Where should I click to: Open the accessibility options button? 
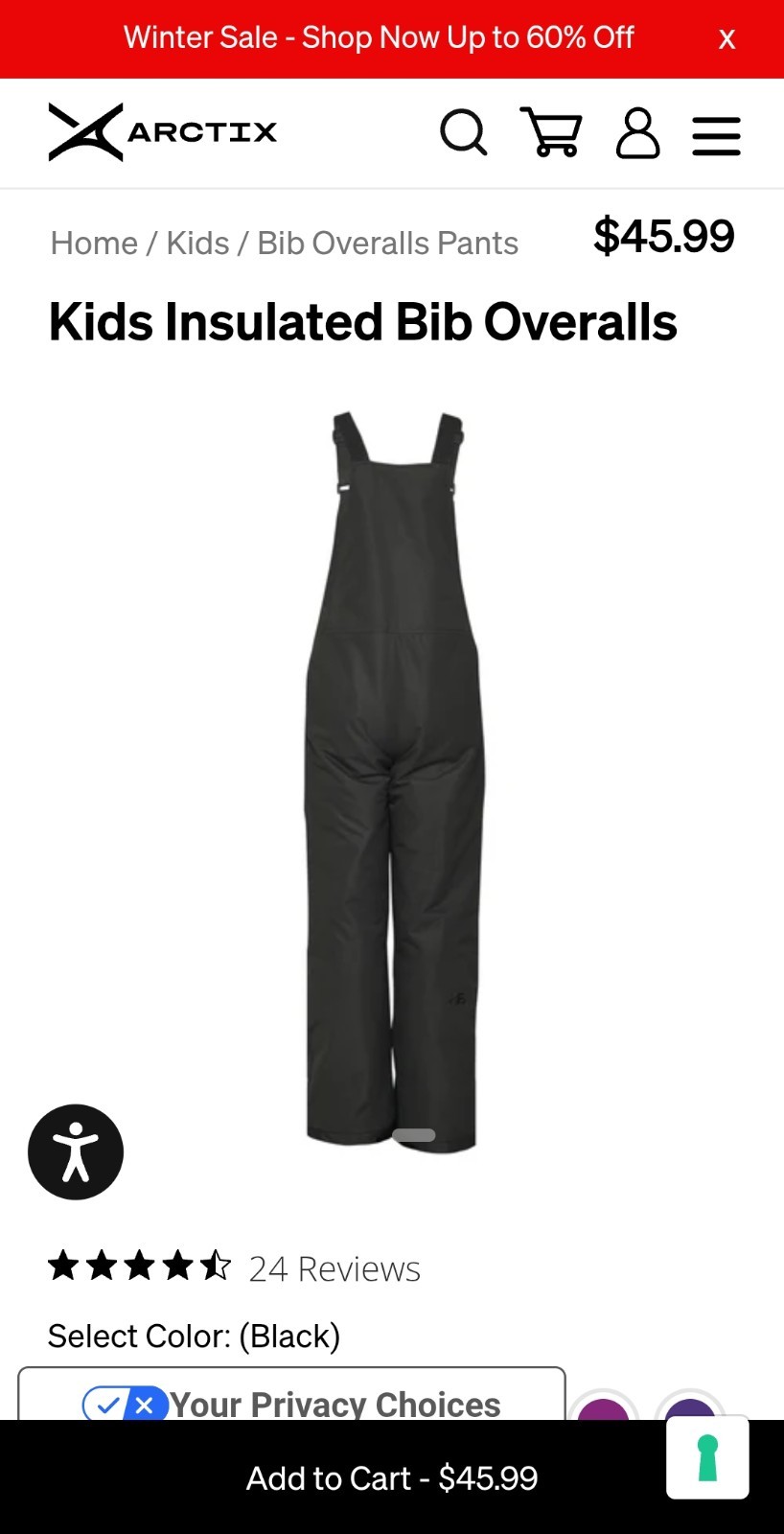[x=76, y=1151]
